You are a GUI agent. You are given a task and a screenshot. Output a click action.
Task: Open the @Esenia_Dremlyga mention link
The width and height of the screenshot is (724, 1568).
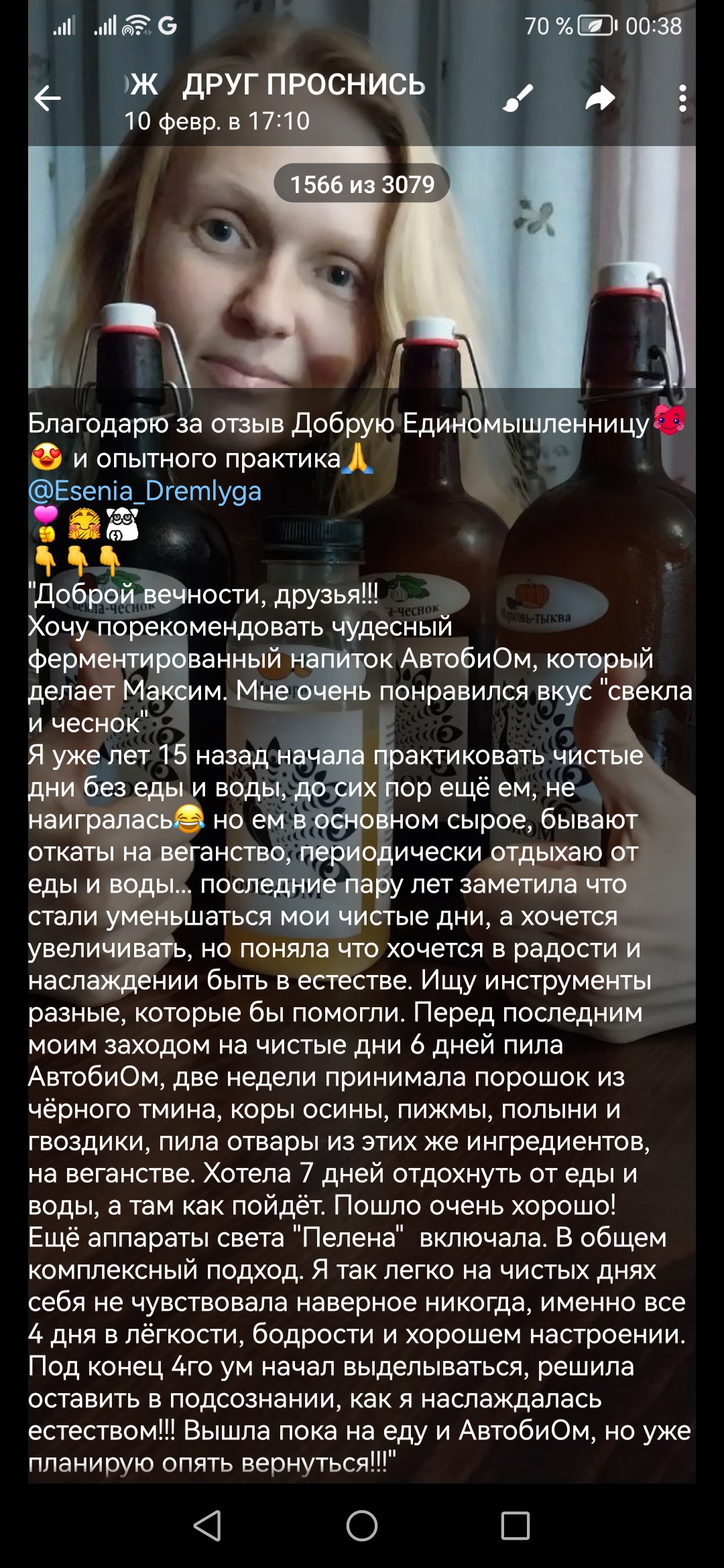click(x=145, y=491)
